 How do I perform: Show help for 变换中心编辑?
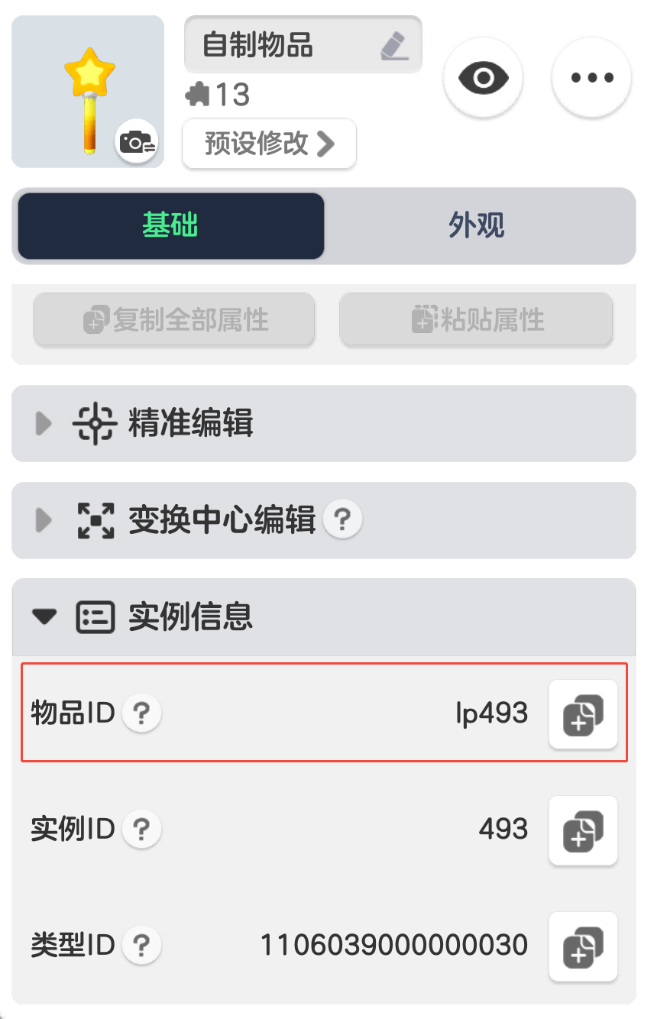click(x=342, y=520)
